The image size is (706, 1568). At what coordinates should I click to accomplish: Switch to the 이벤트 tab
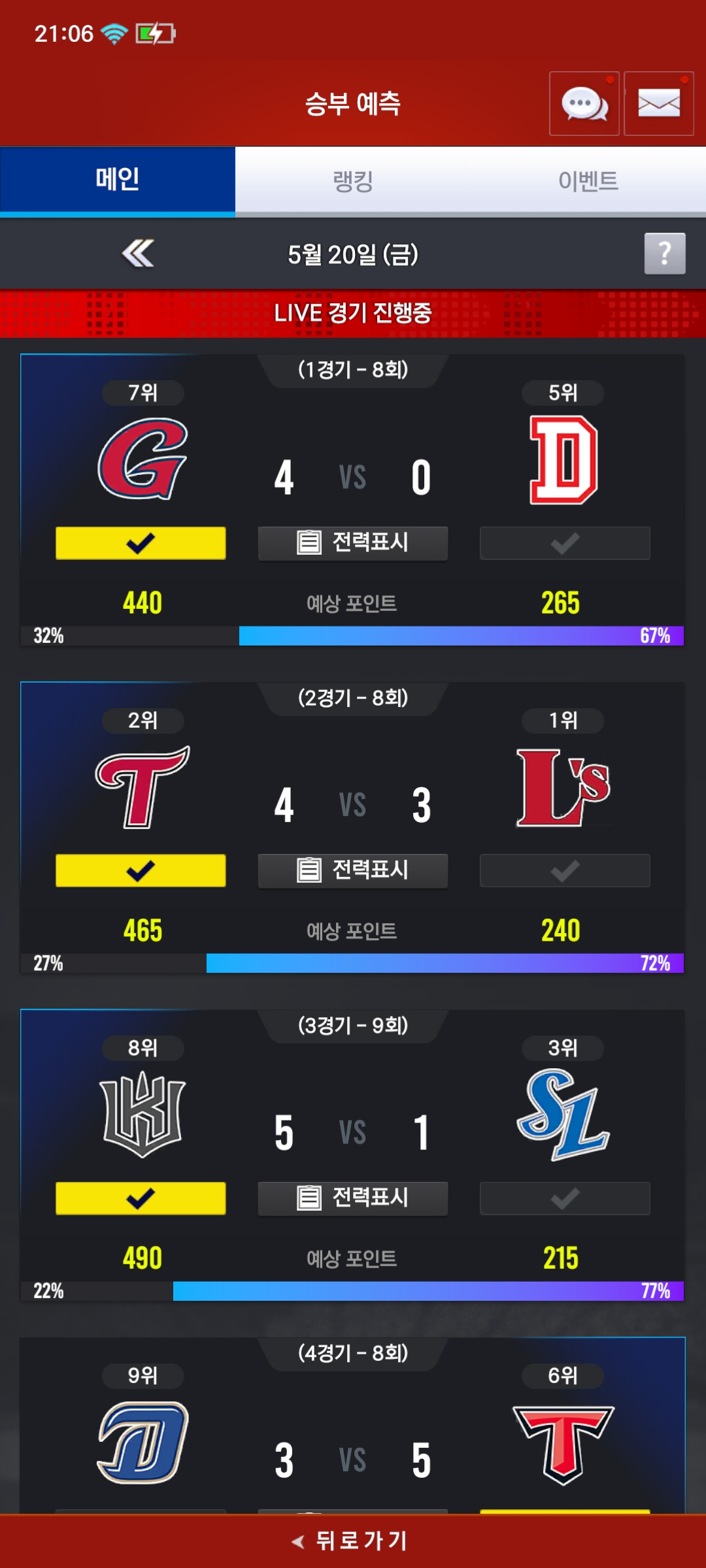[588, 180]
